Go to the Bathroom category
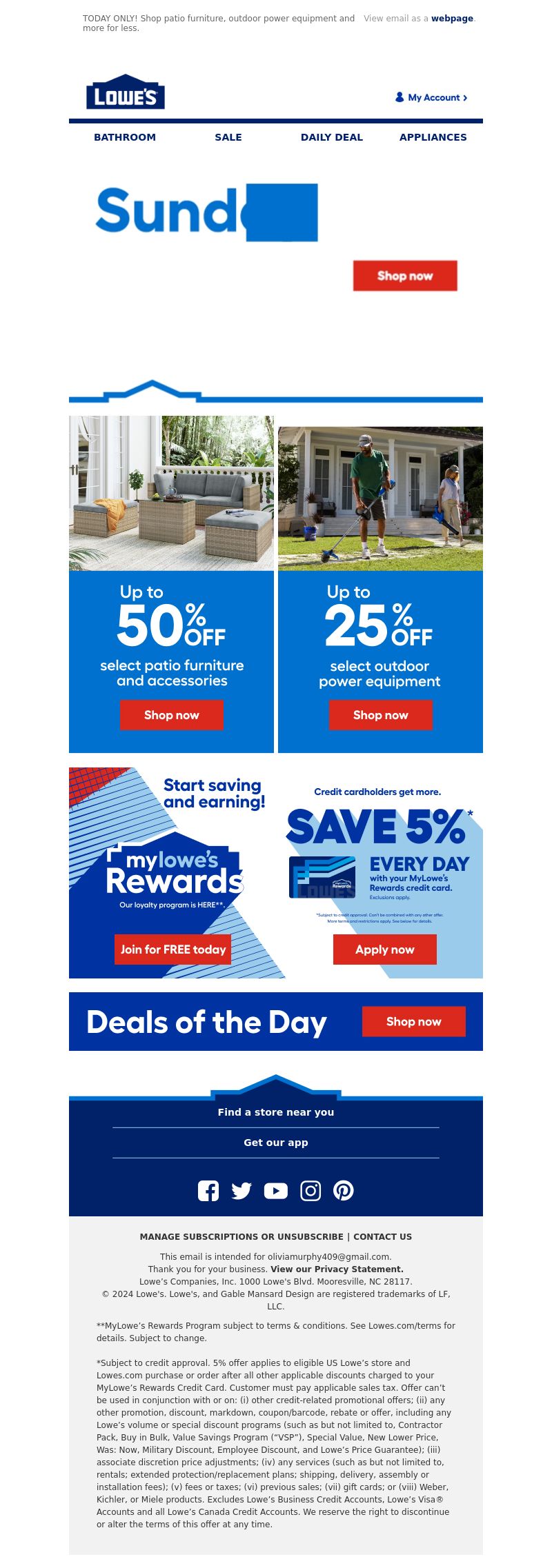Screen dimensions: 552x1568 (x=125, y=137)
